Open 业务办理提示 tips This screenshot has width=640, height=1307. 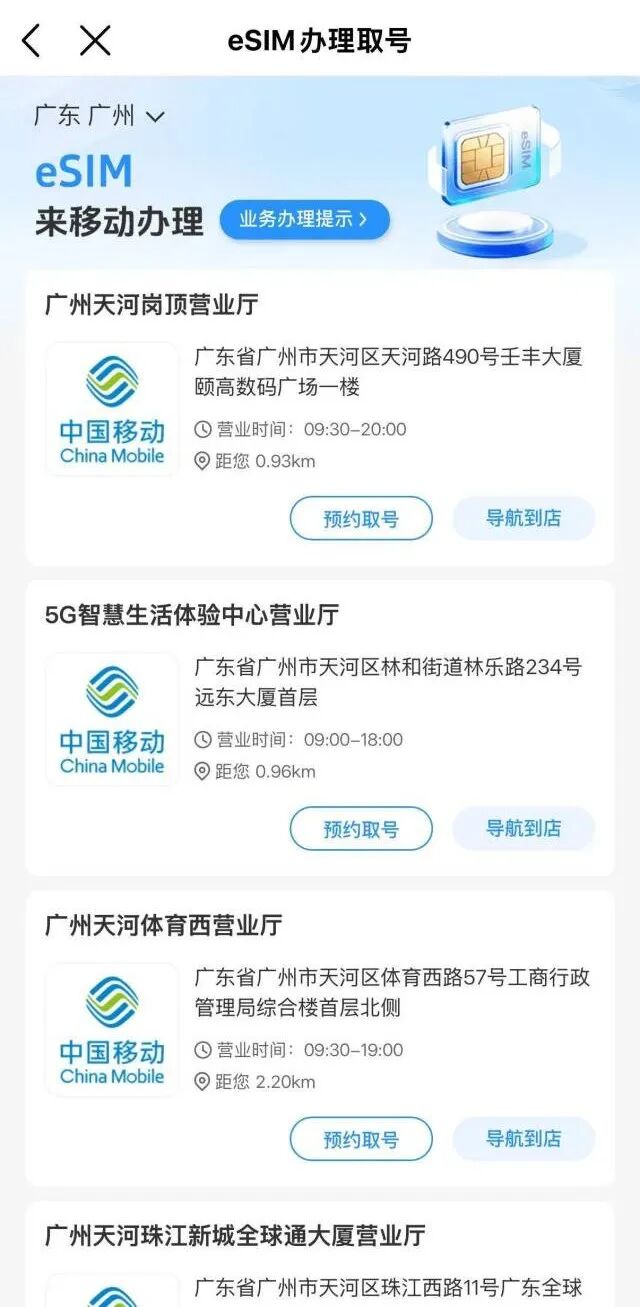[304, 219]
